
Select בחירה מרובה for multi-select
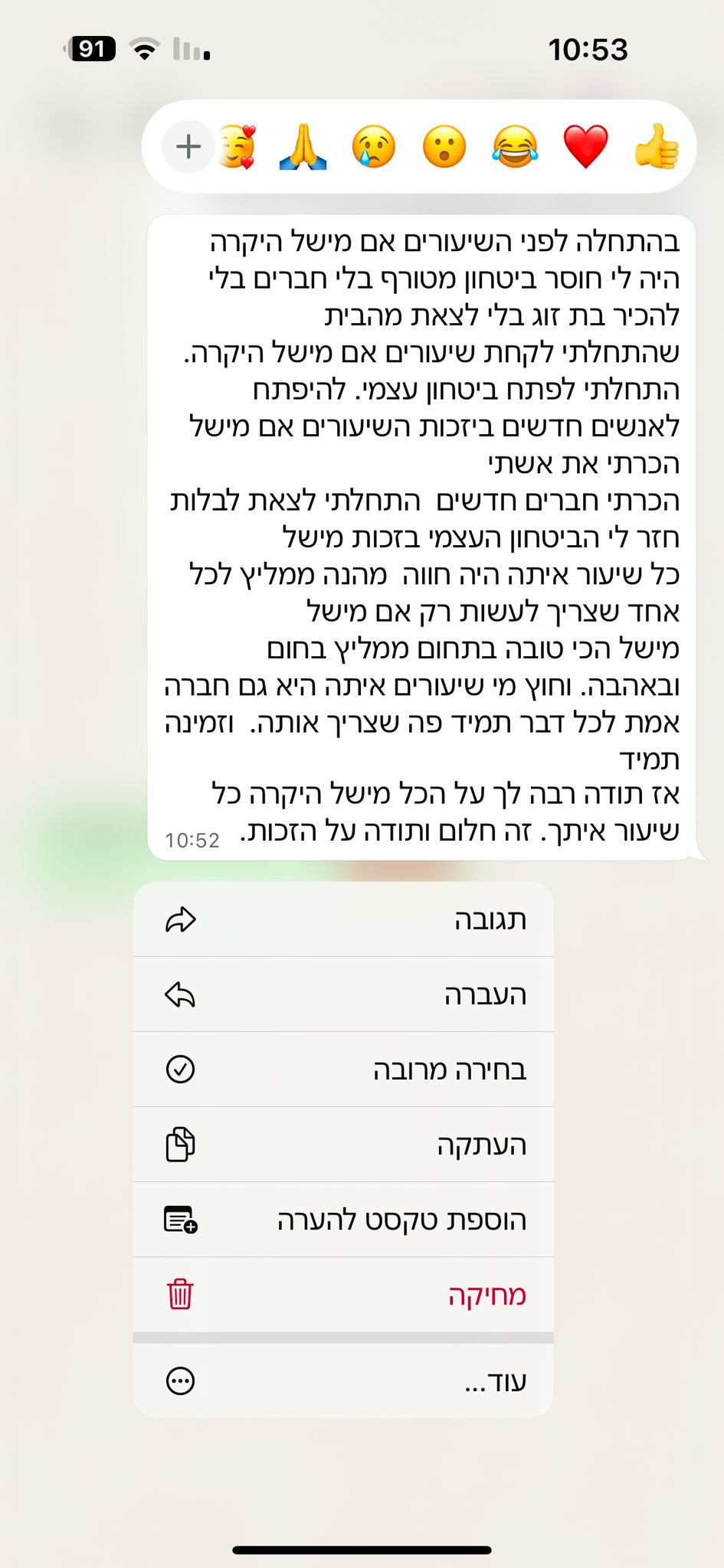[343, 1070]
